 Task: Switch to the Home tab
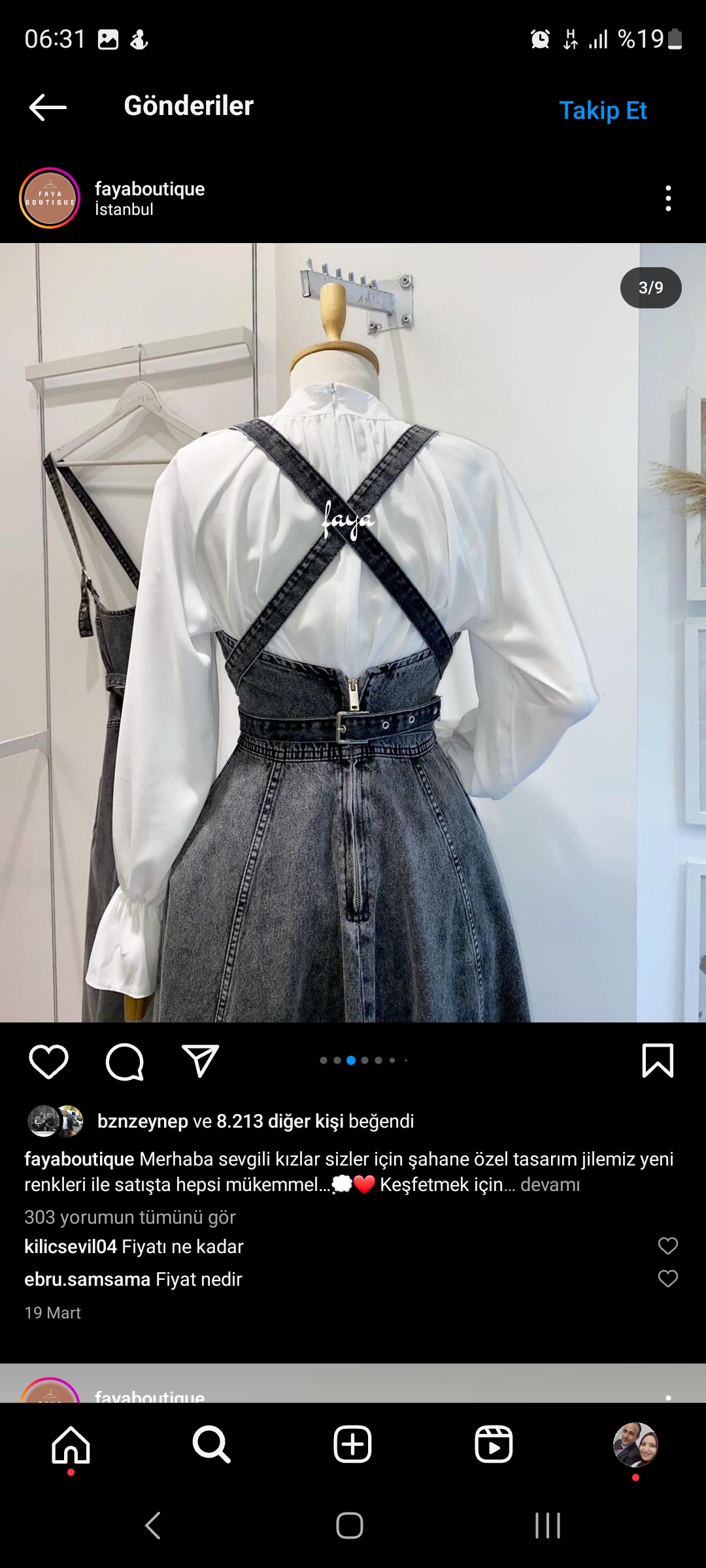coord(71,1445)
